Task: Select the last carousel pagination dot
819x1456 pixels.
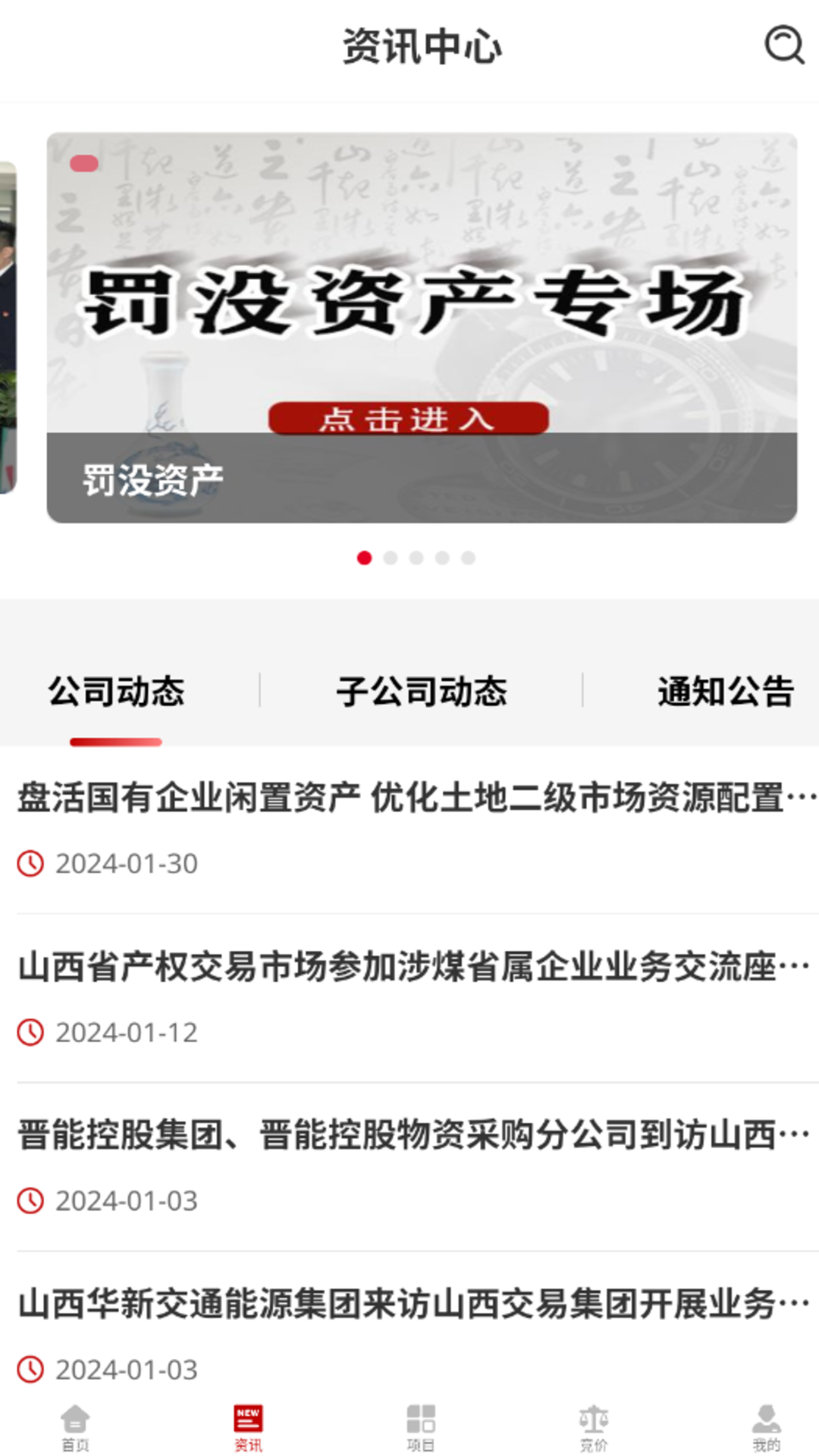Action: tap(466, 557)
